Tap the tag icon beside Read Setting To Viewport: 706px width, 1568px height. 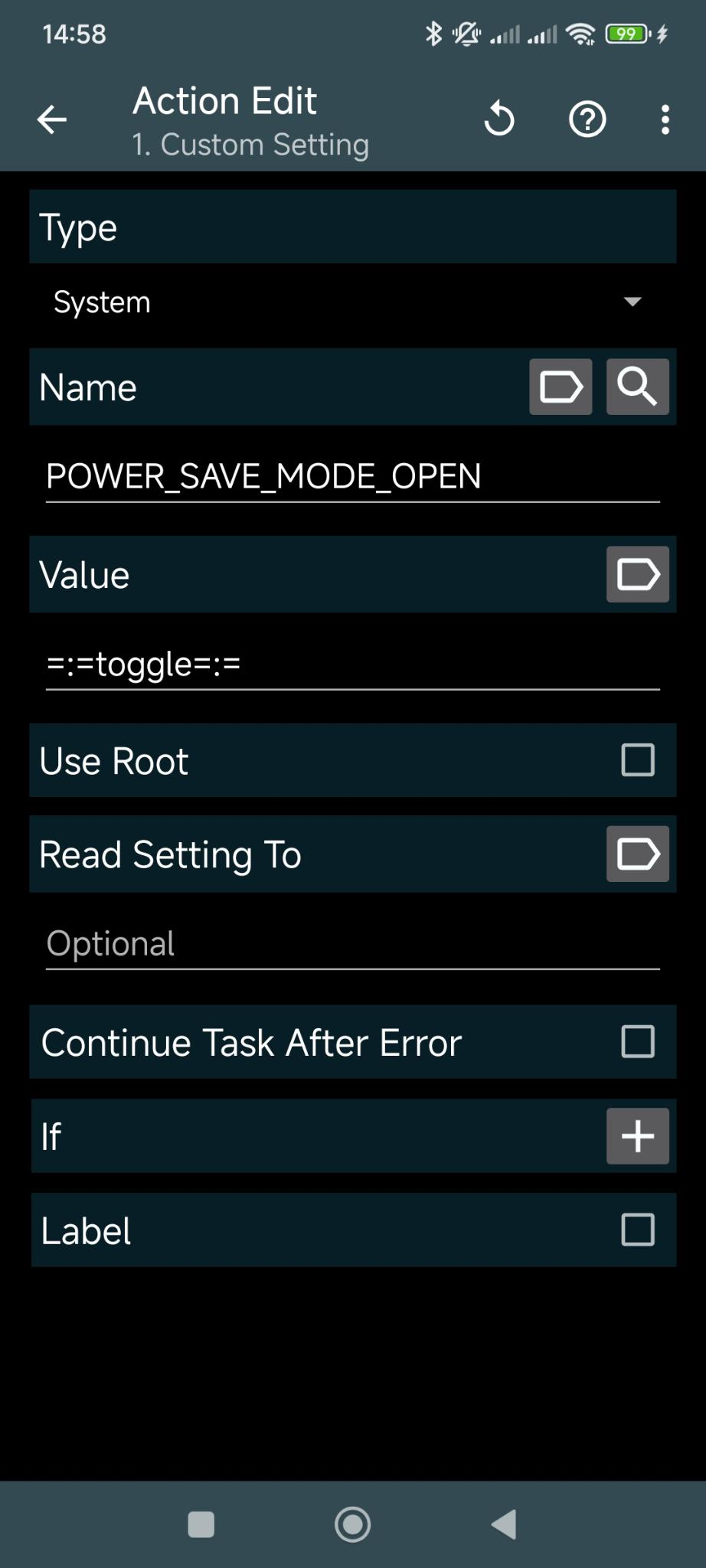tap(637, 854)
